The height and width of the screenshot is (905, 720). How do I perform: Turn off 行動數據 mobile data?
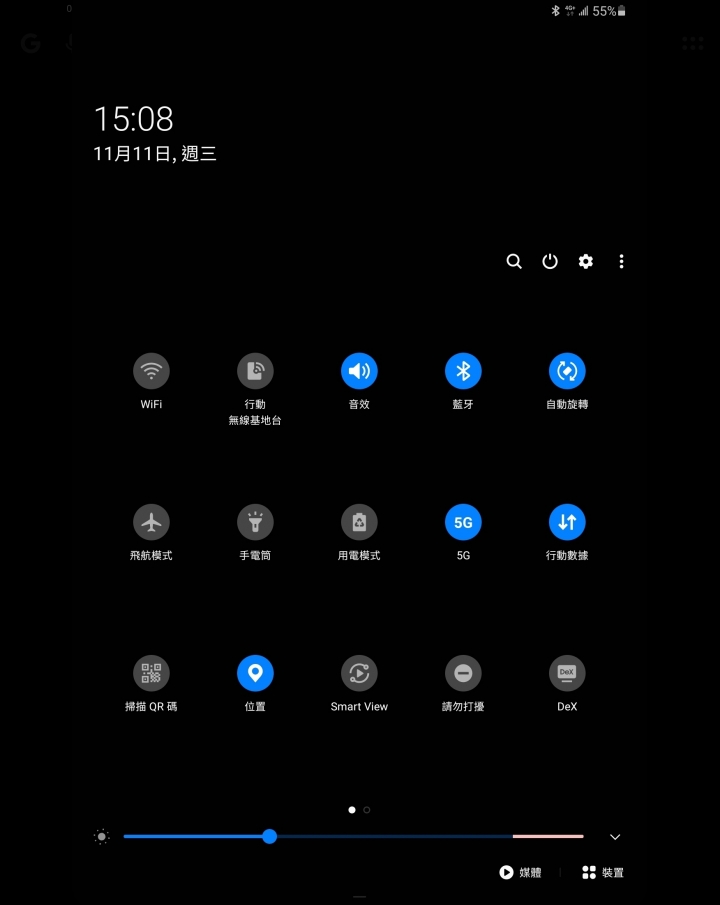(567, 522)
